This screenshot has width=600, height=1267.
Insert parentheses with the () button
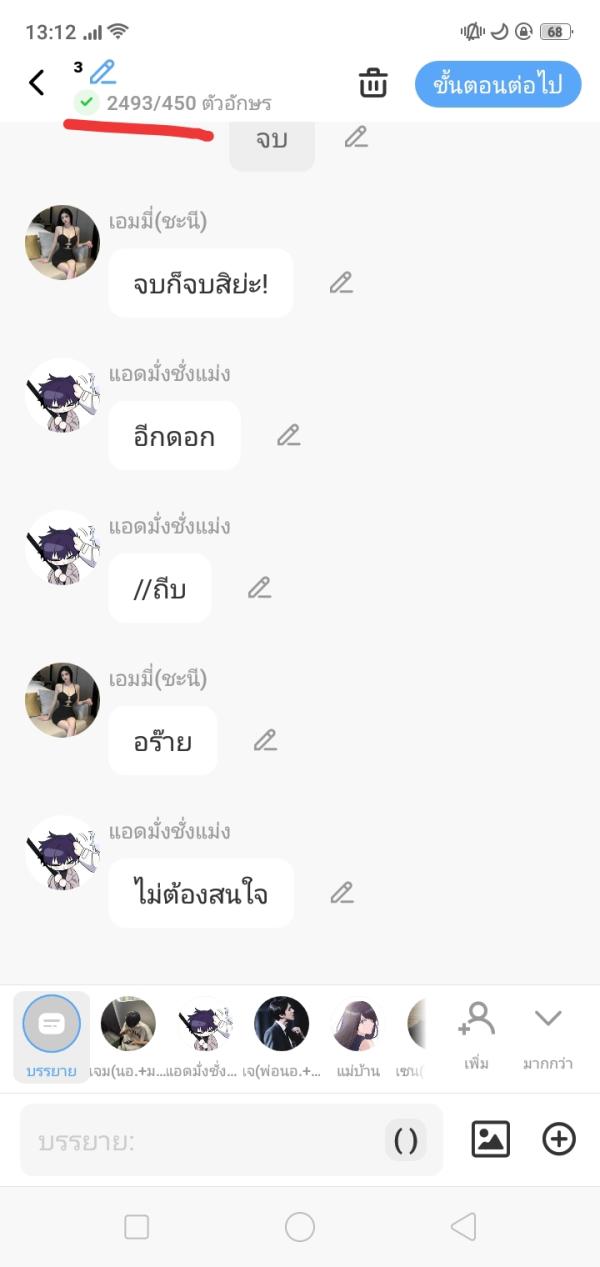pos(406,1141)
